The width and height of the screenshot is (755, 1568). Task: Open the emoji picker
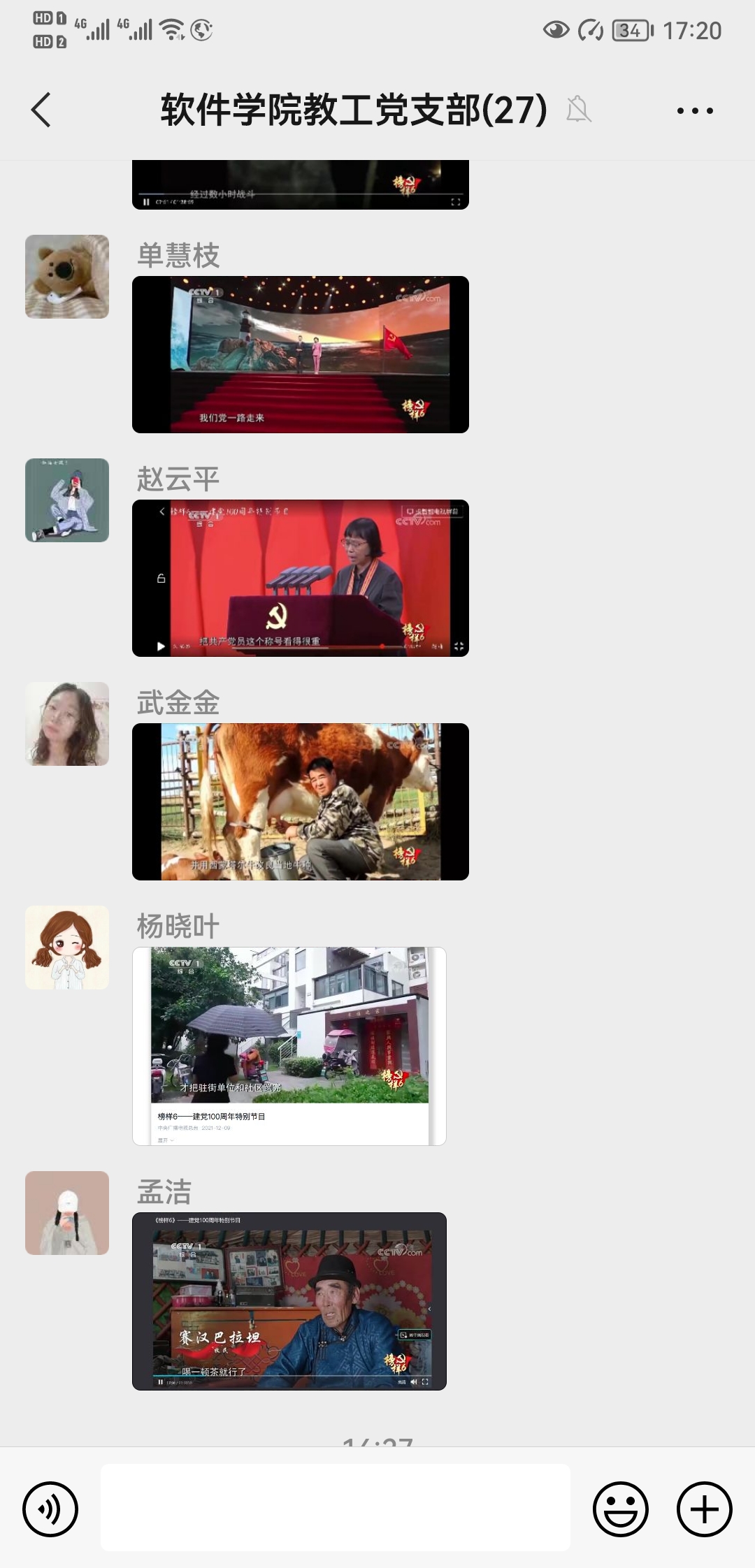pos(621,1509)
